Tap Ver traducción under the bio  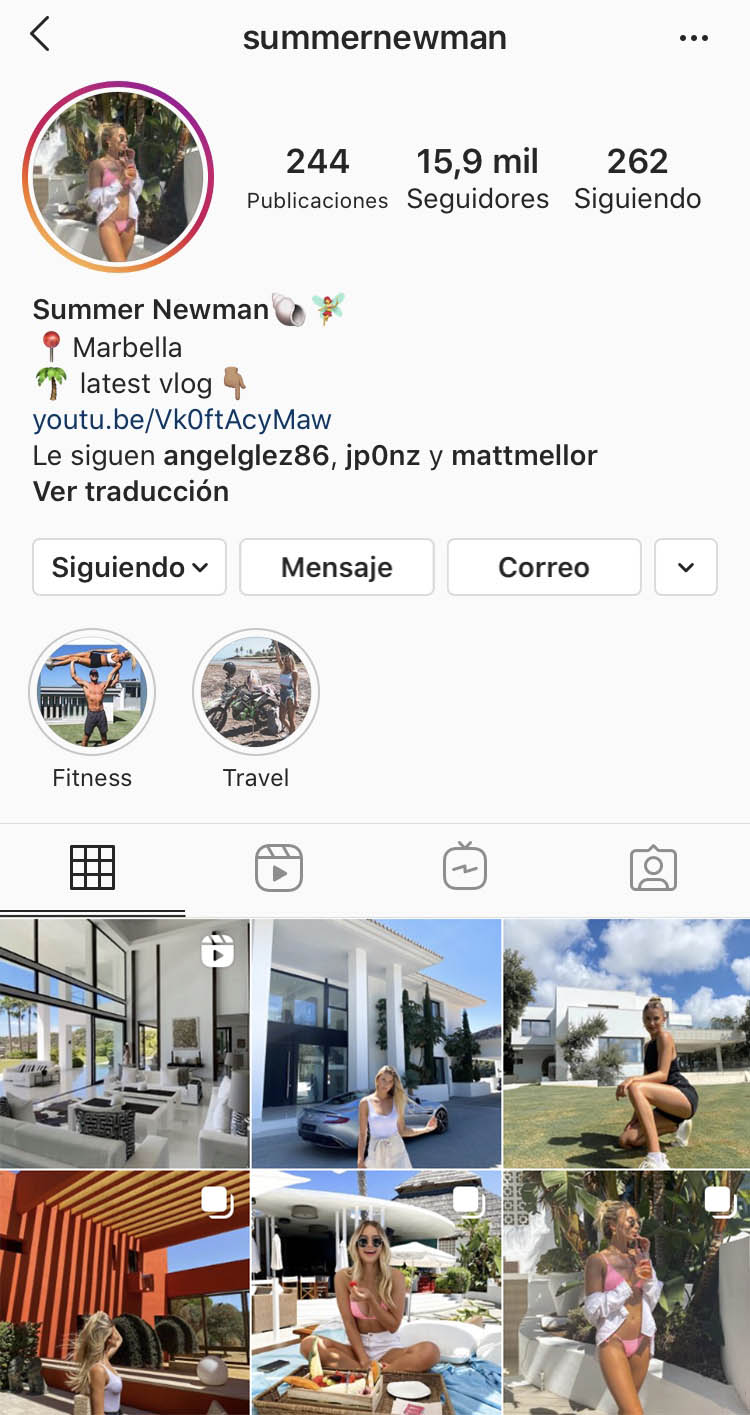pos(131,491)
